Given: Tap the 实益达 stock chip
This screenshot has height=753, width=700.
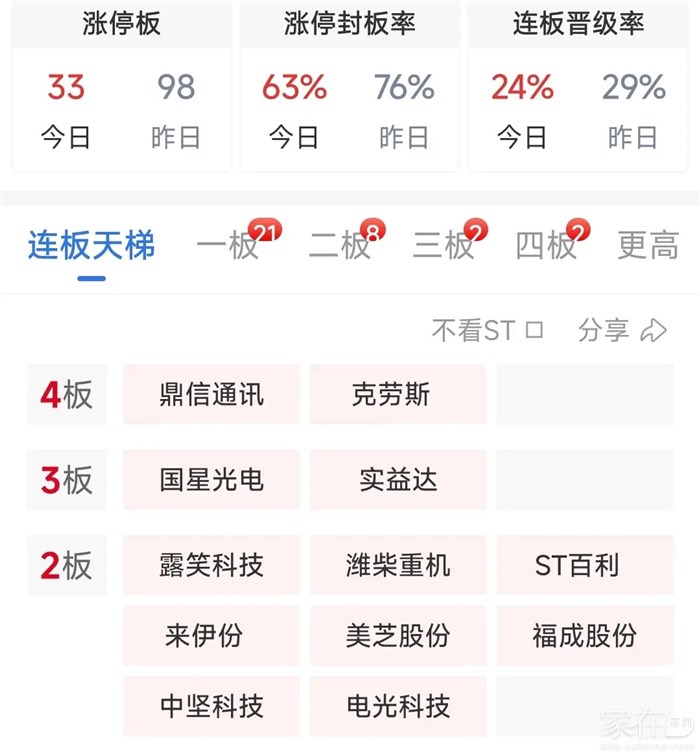Looking at the screenshot, I should (398, 479).
